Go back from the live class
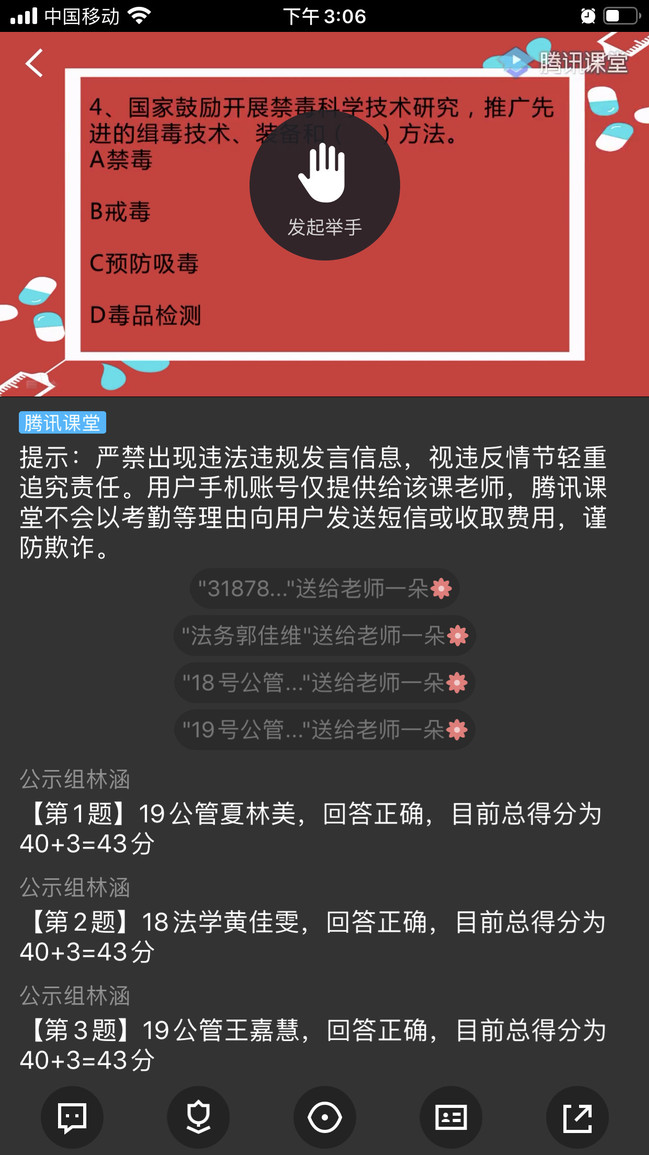The width and height of the screenshot is (649, 1155). pyautogui.click(x=35, y=63)
